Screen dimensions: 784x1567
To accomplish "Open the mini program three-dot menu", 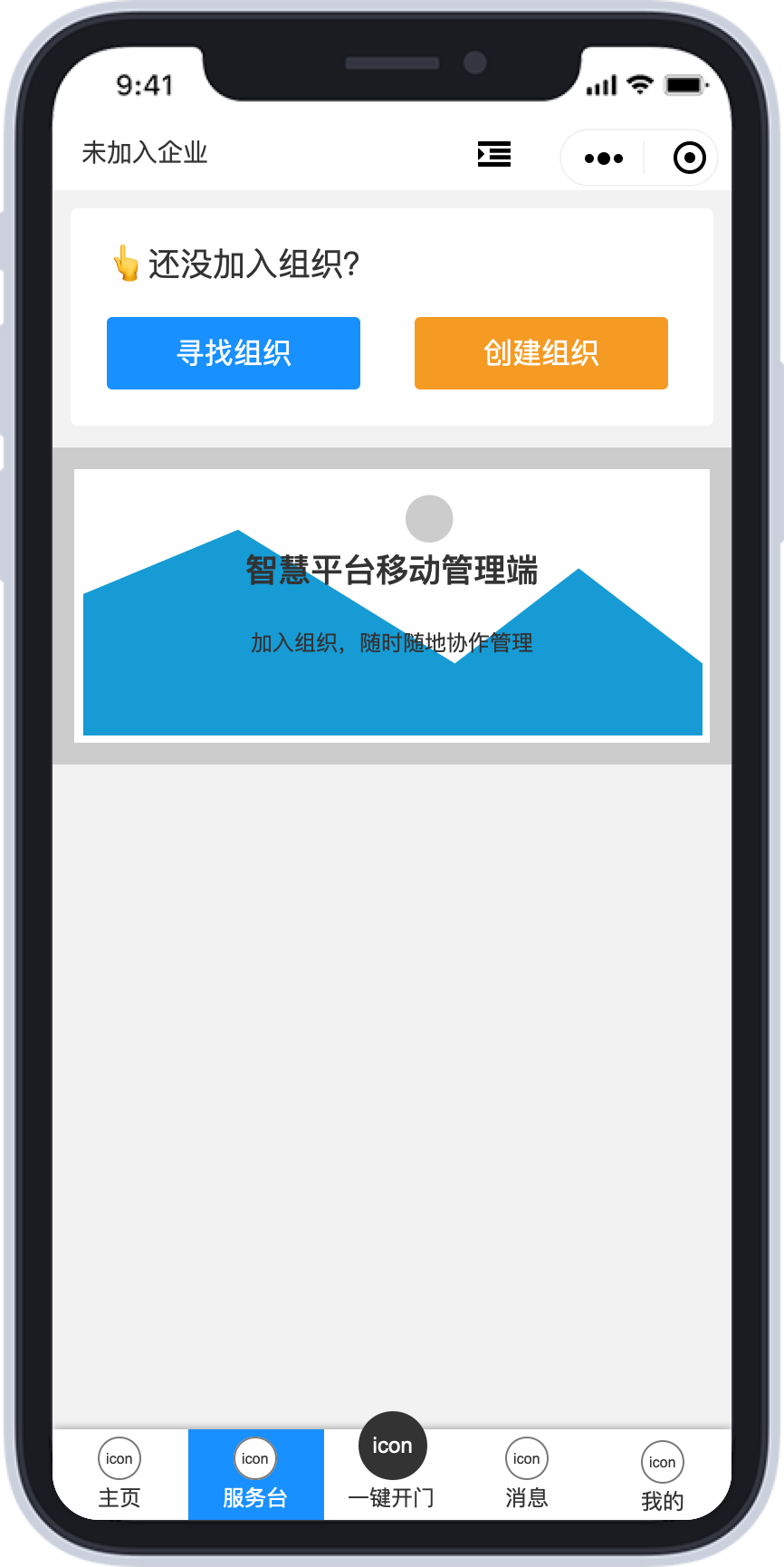I will (604, 159).
